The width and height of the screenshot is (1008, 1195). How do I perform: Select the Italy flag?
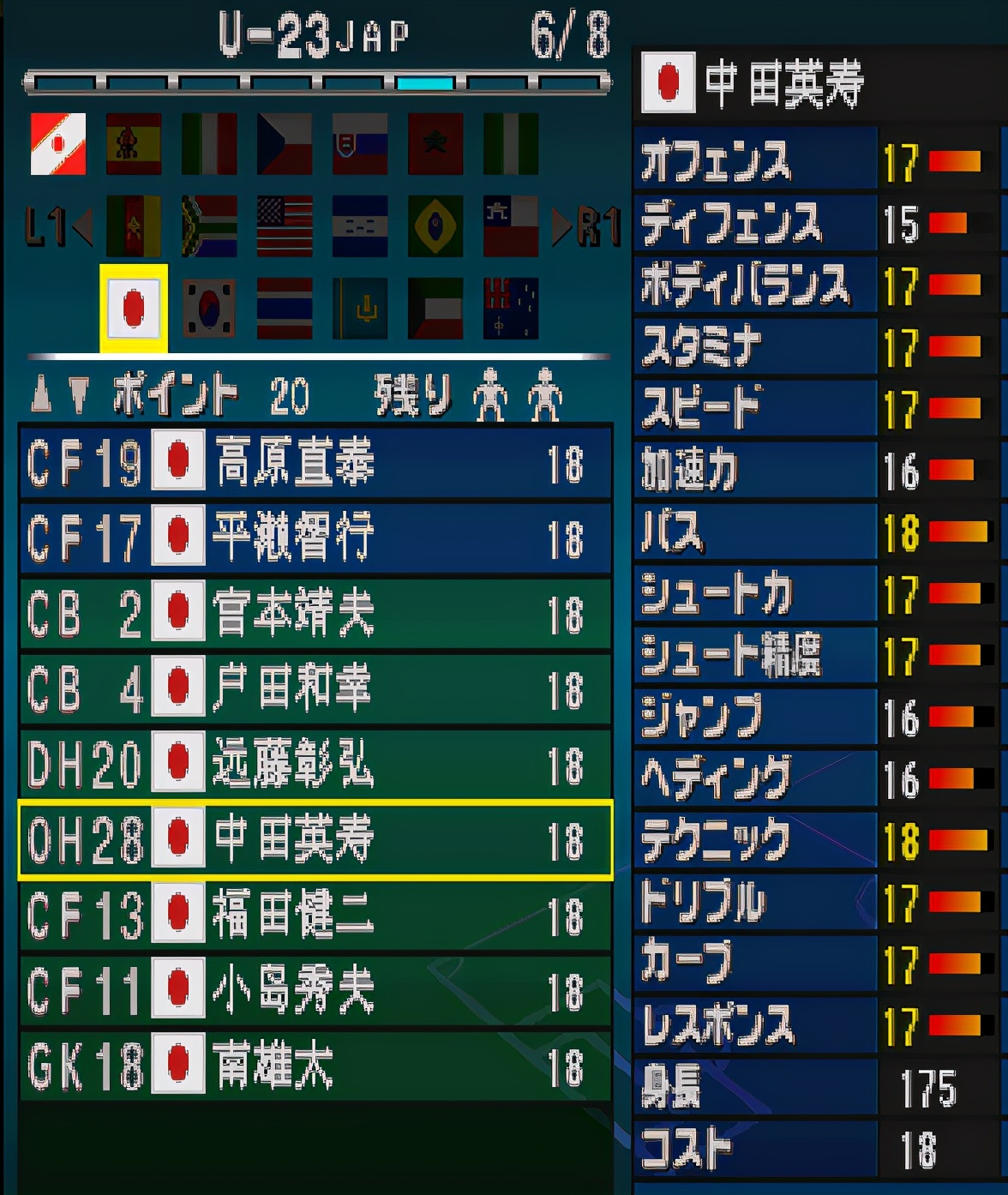pos(209,144)
